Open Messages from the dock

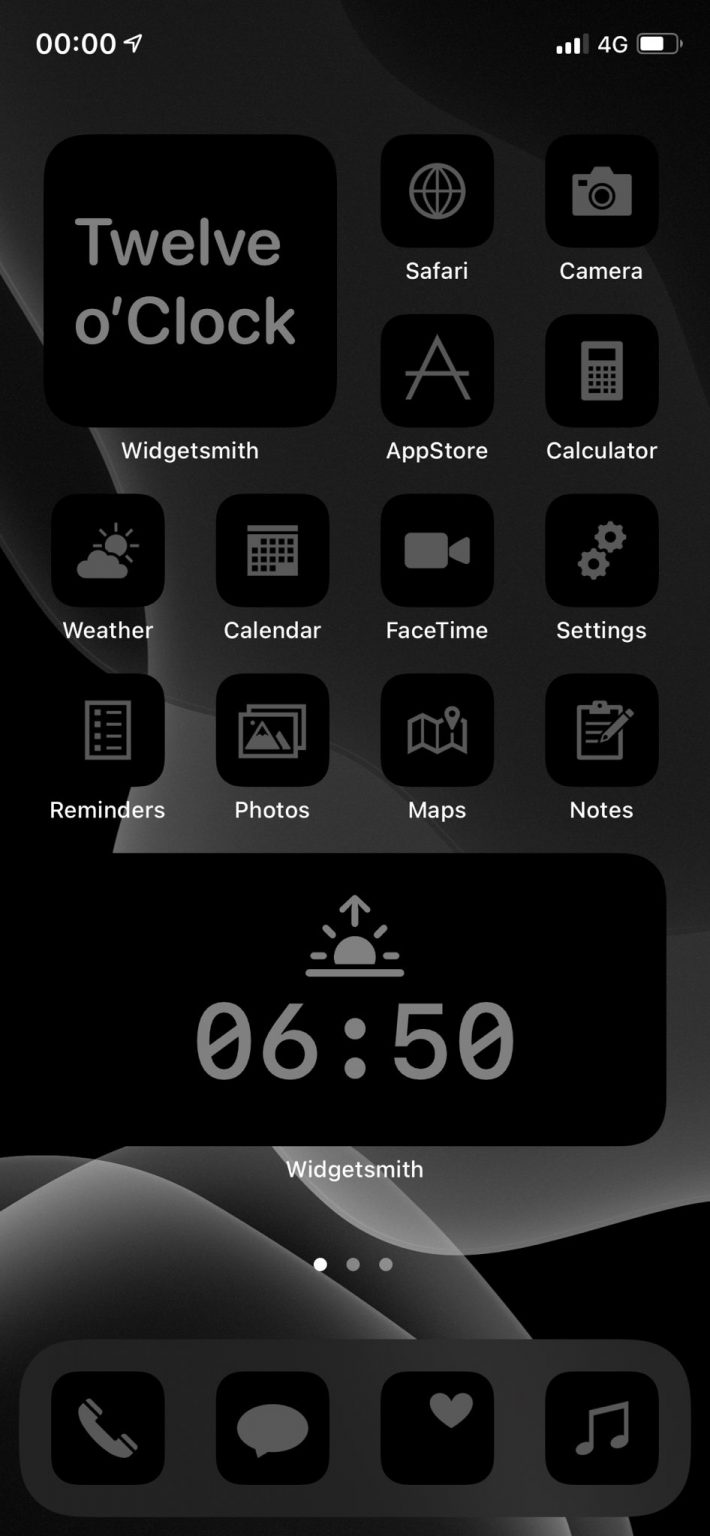(272, 1427)
